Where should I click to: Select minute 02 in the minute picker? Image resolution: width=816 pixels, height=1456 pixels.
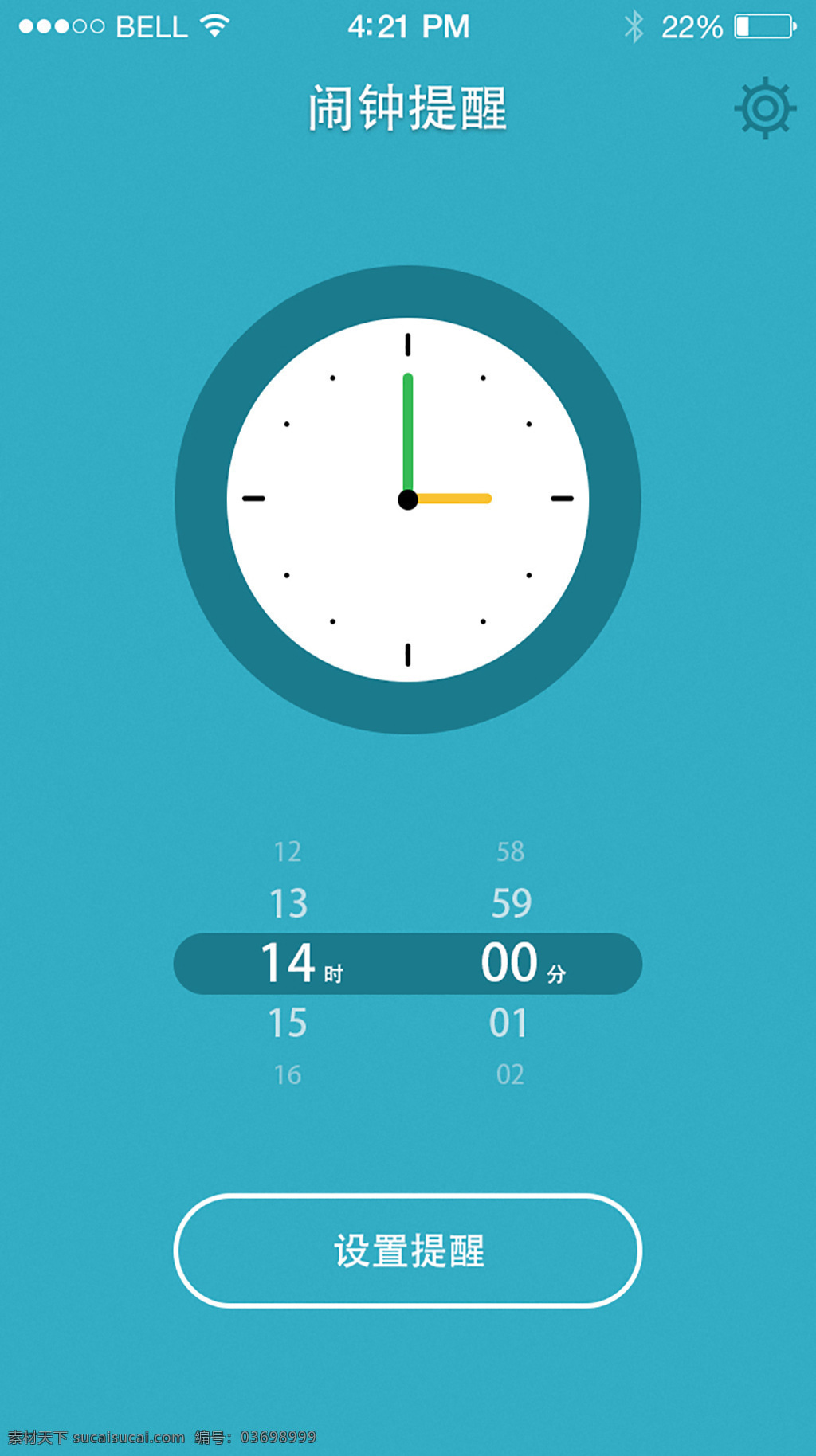coord(510,1074)
